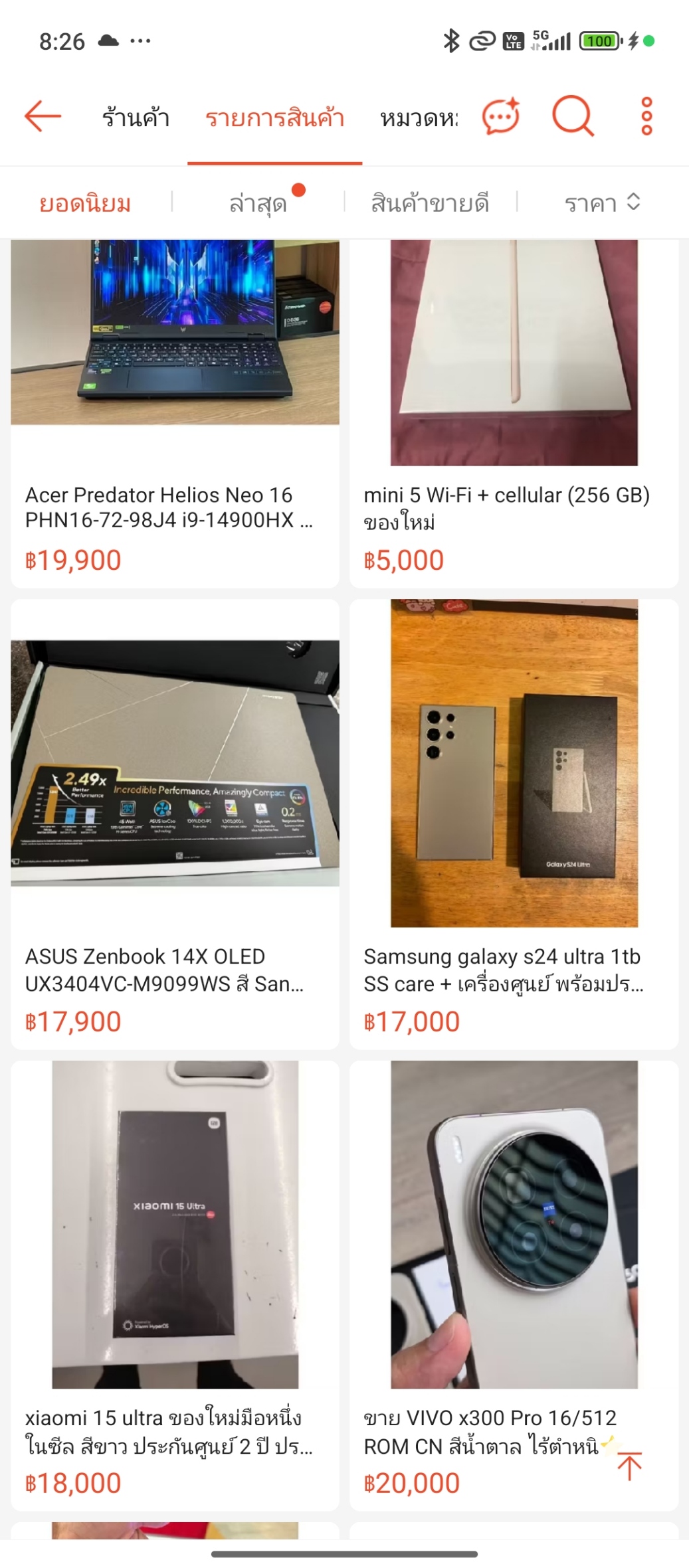Viewport: 689px width, 1568px height.
Task: Select the รายการสินค้า tab
Action: tap(274, 118)
